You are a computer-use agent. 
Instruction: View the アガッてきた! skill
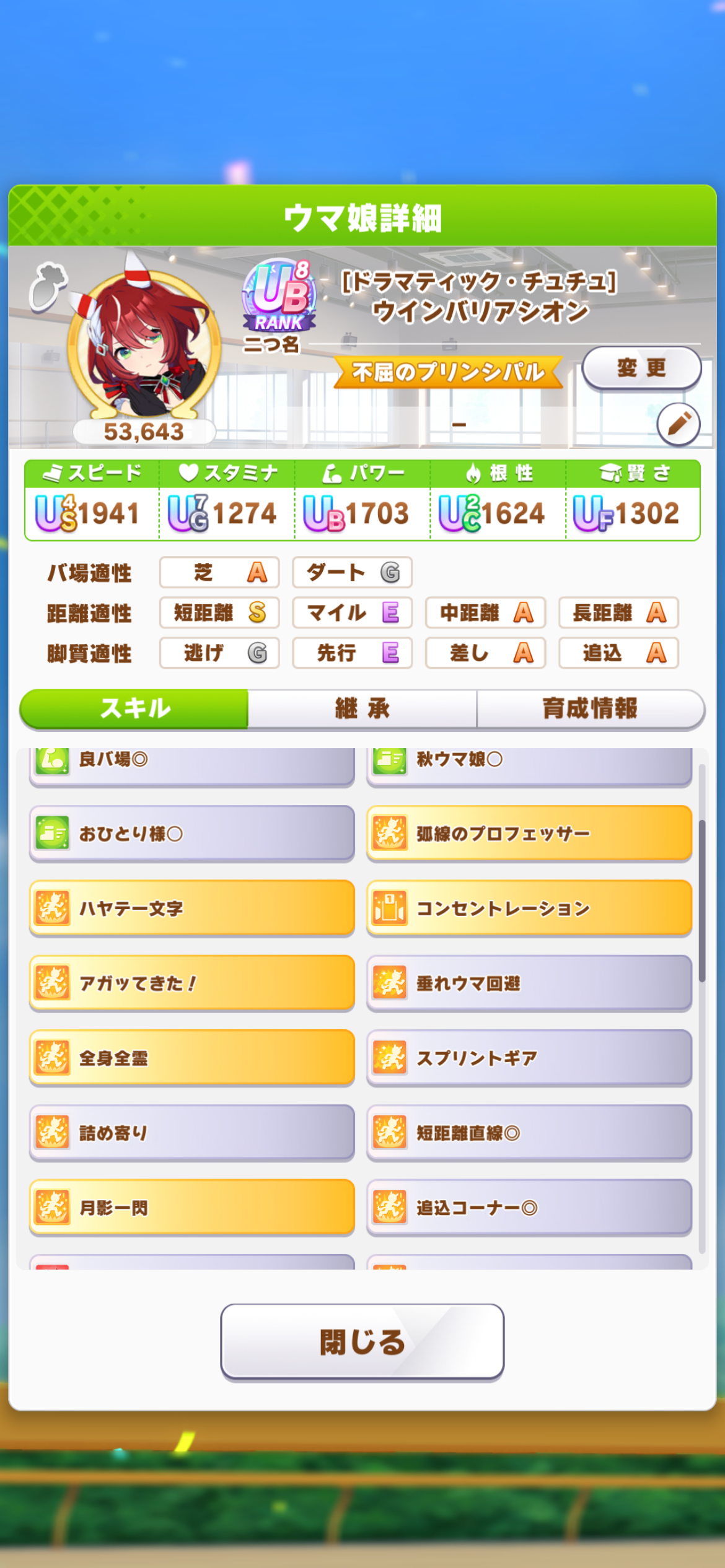[191, 983]
